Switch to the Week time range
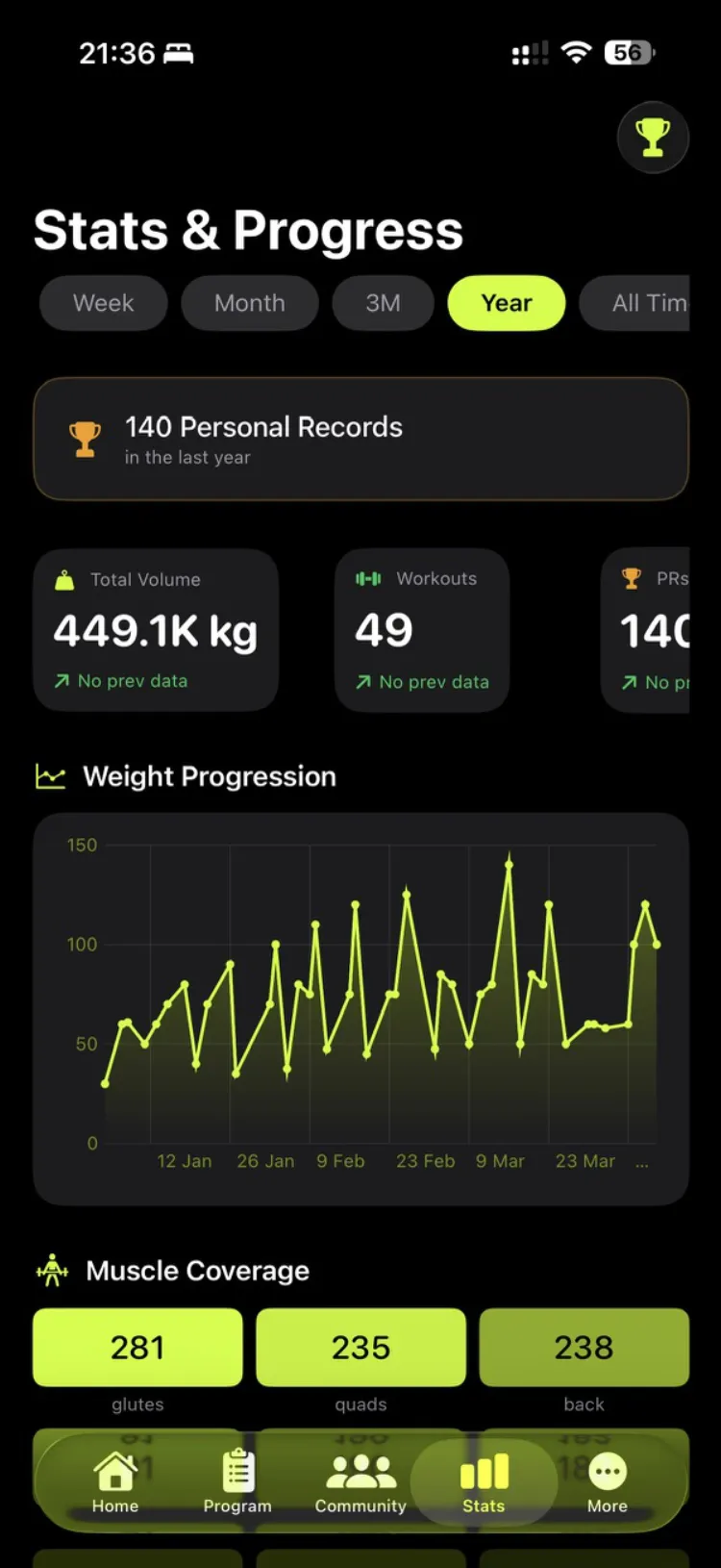The image size is (721, 1568). [x=104, y=303]
